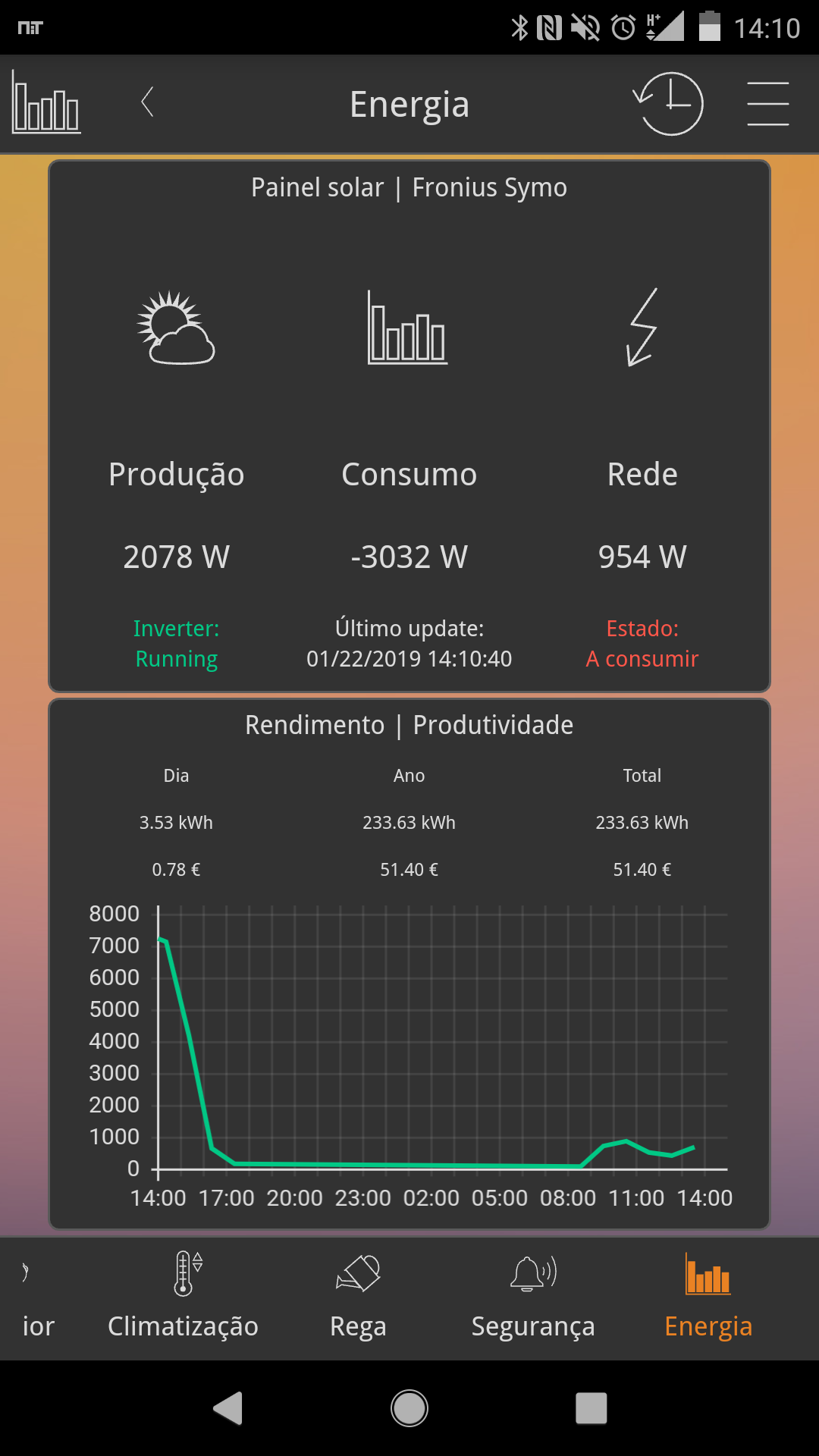Open the hamburger menu

click(767, 104)
